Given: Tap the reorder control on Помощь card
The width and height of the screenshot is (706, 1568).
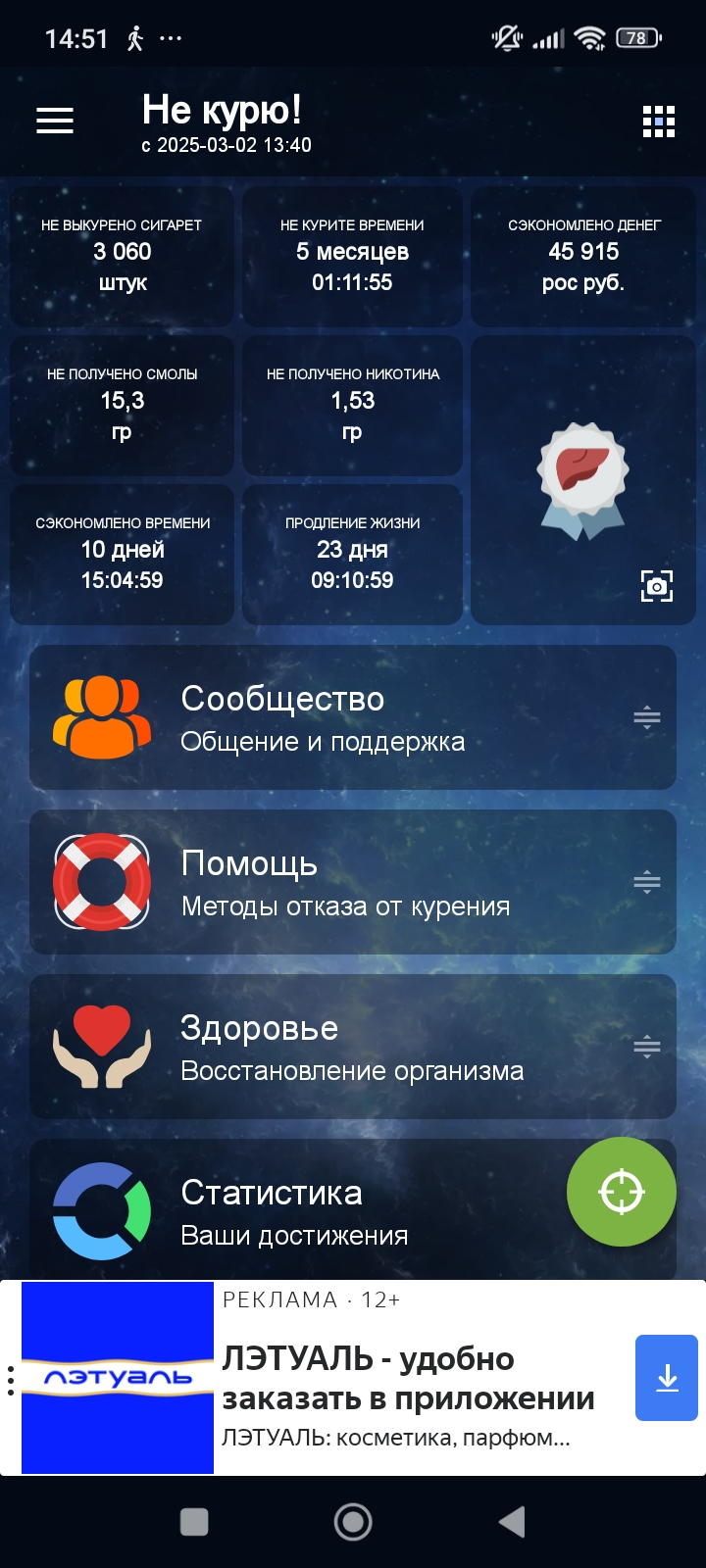Looking at the screenshot, I should click(x=647, y=881).
